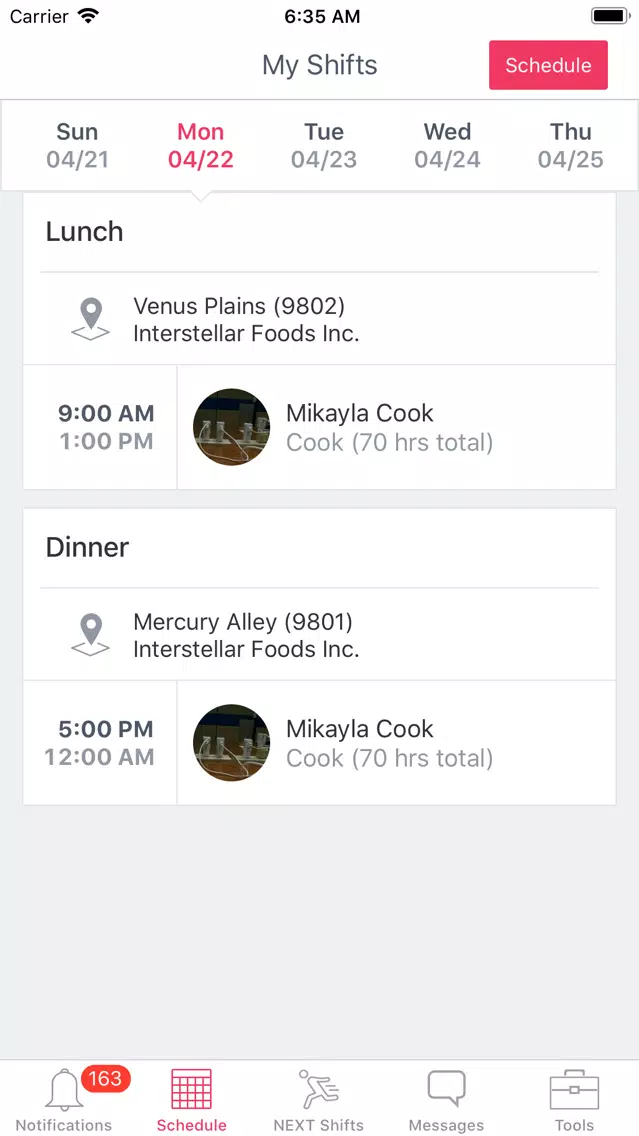Open the Notifications tab
639x1136 pixels.
(x=64, y=1099)
